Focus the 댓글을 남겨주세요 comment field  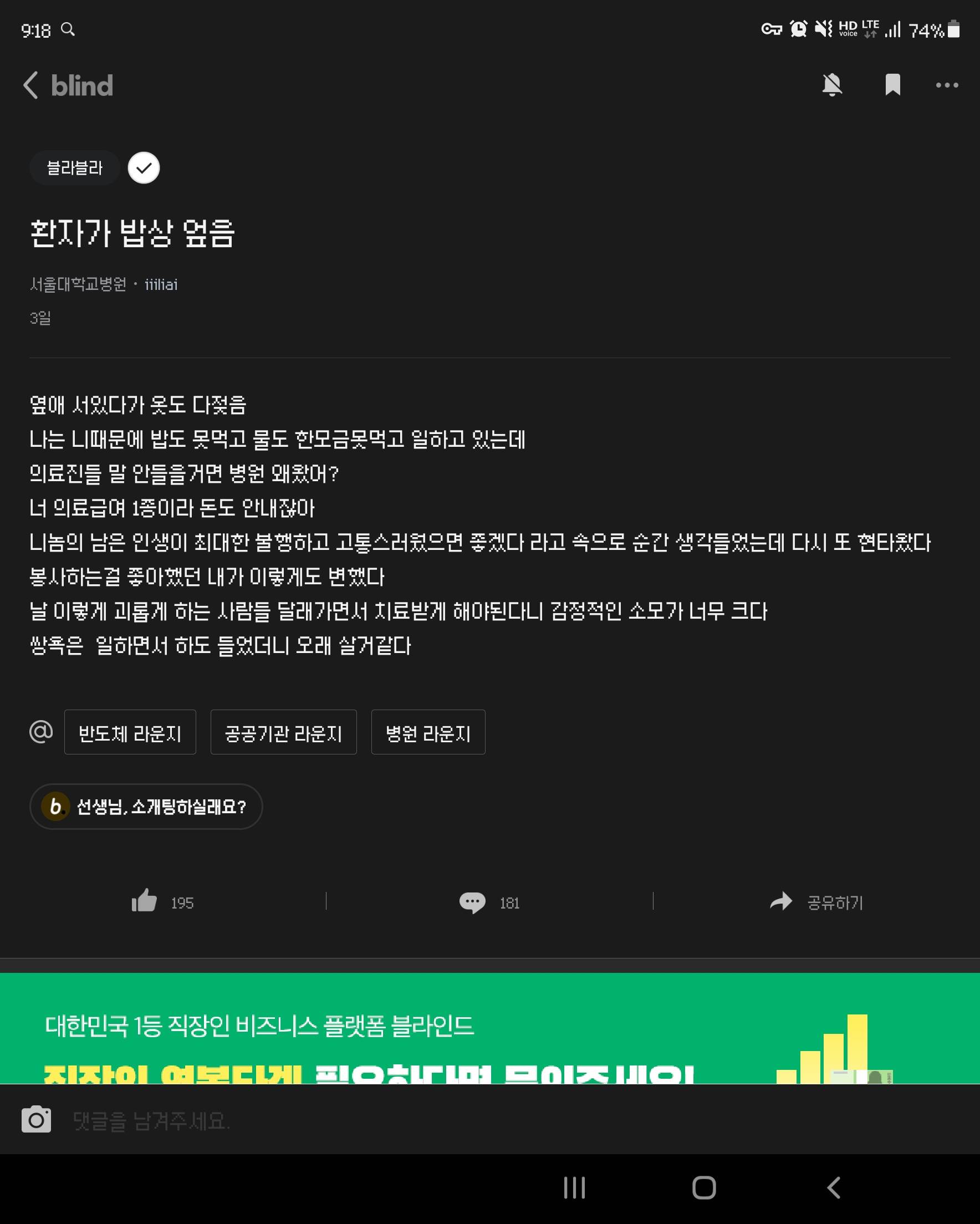click(397, 1121)
